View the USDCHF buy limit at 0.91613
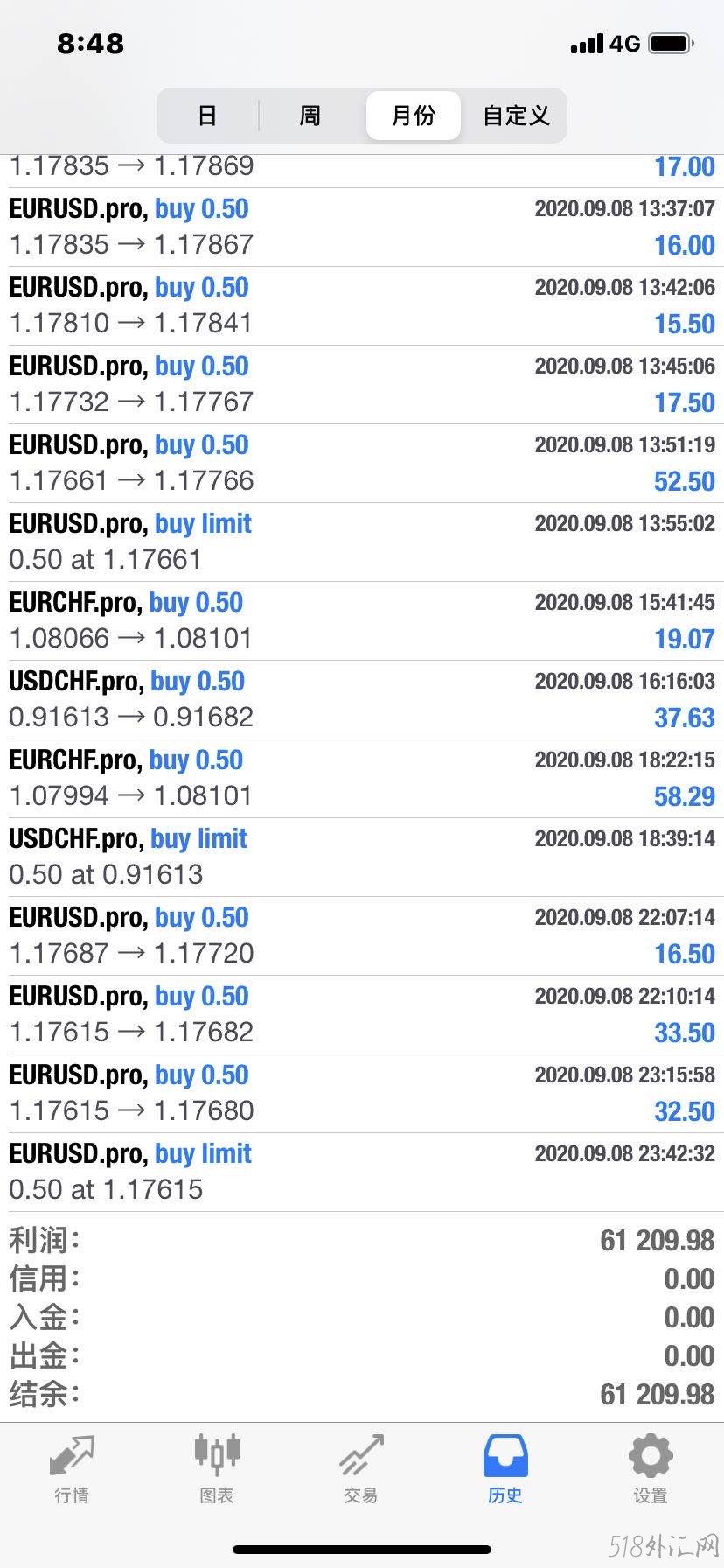The height and width of the screenshot is (1568, 724). tap(362, 857)
